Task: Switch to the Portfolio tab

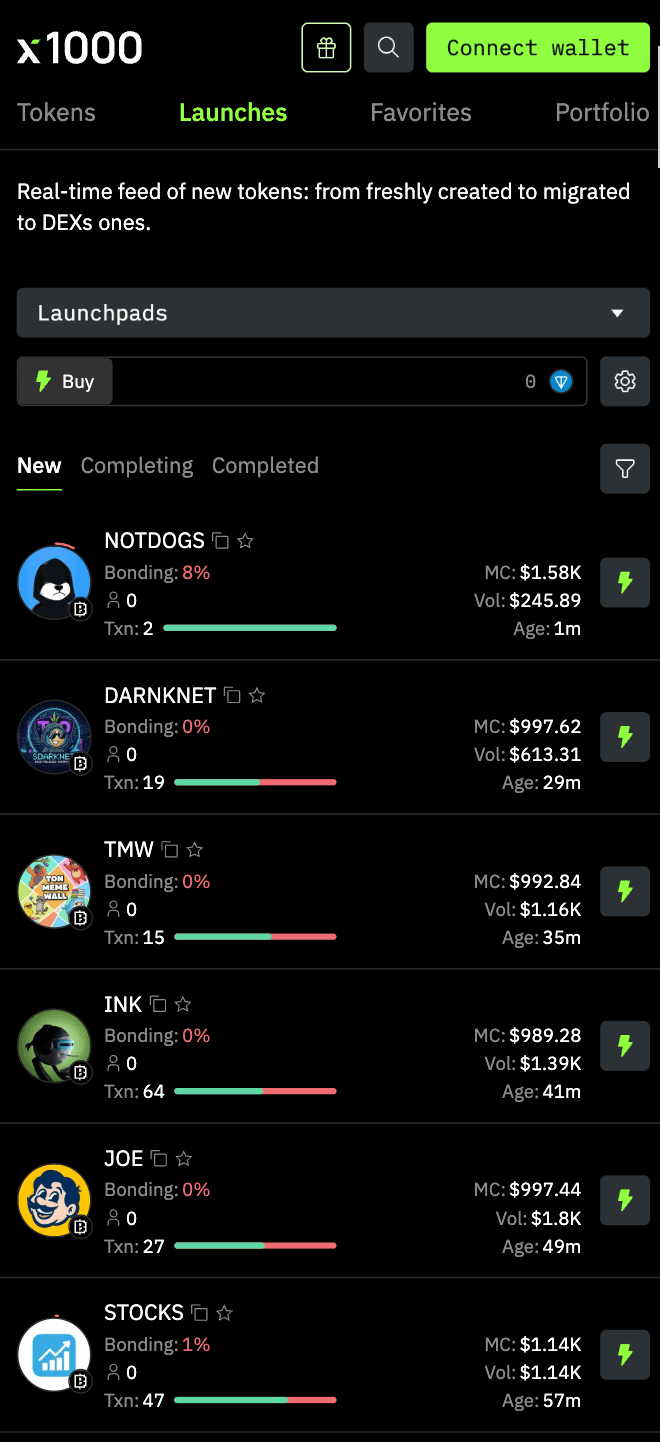Action: (x=602, y=113)
